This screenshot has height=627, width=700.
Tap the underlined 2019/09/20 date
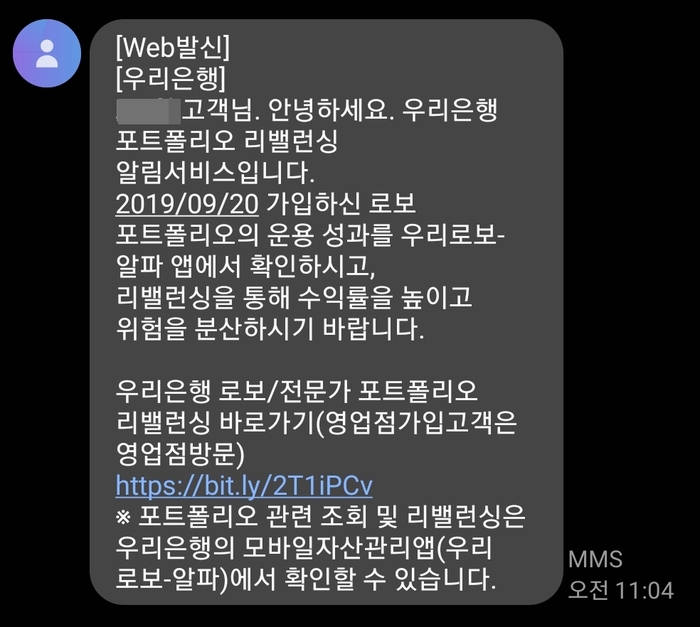point(187,203)
